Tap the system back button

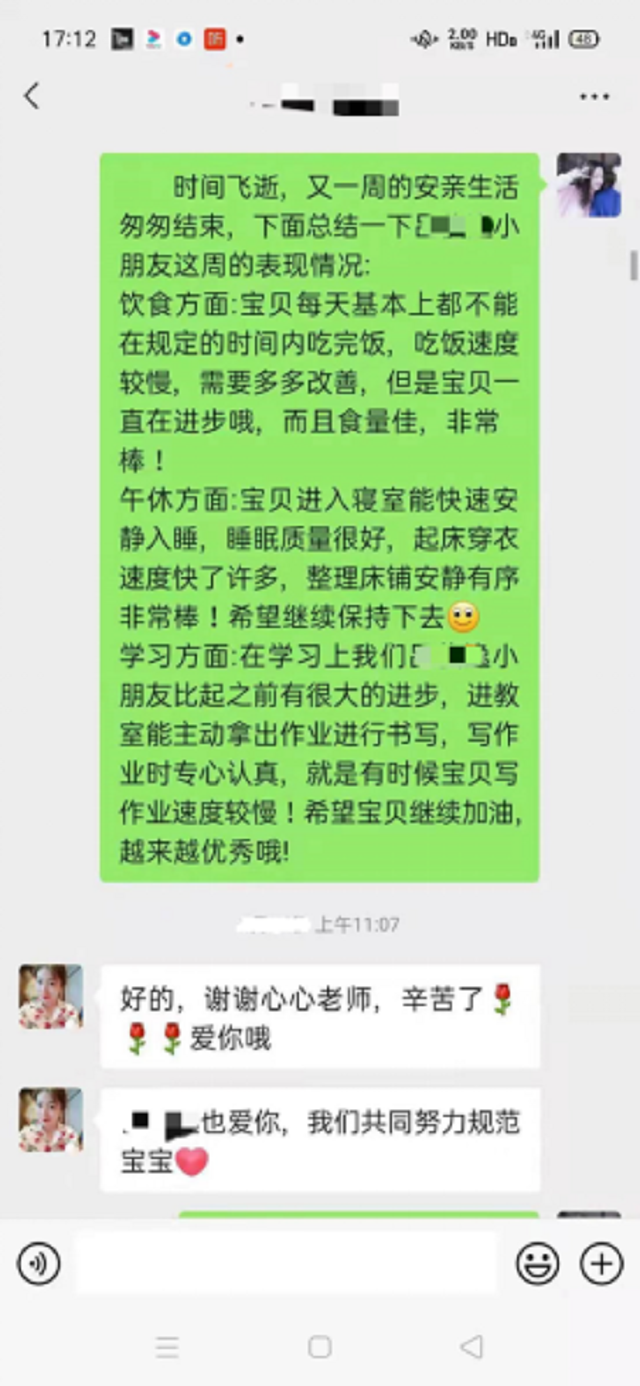coord(471,1347)
